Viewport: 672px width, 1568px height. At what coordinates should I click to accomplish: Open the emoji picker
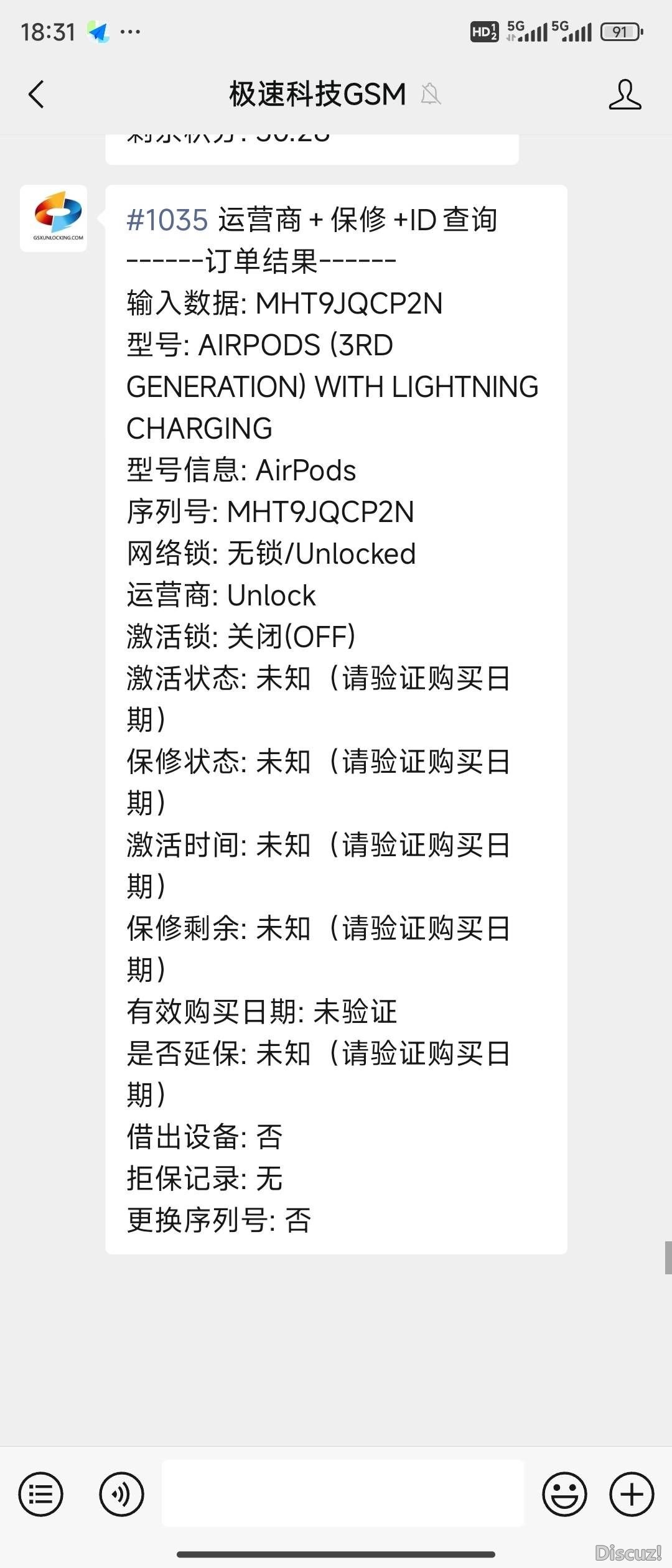(x=564, y=1494)
